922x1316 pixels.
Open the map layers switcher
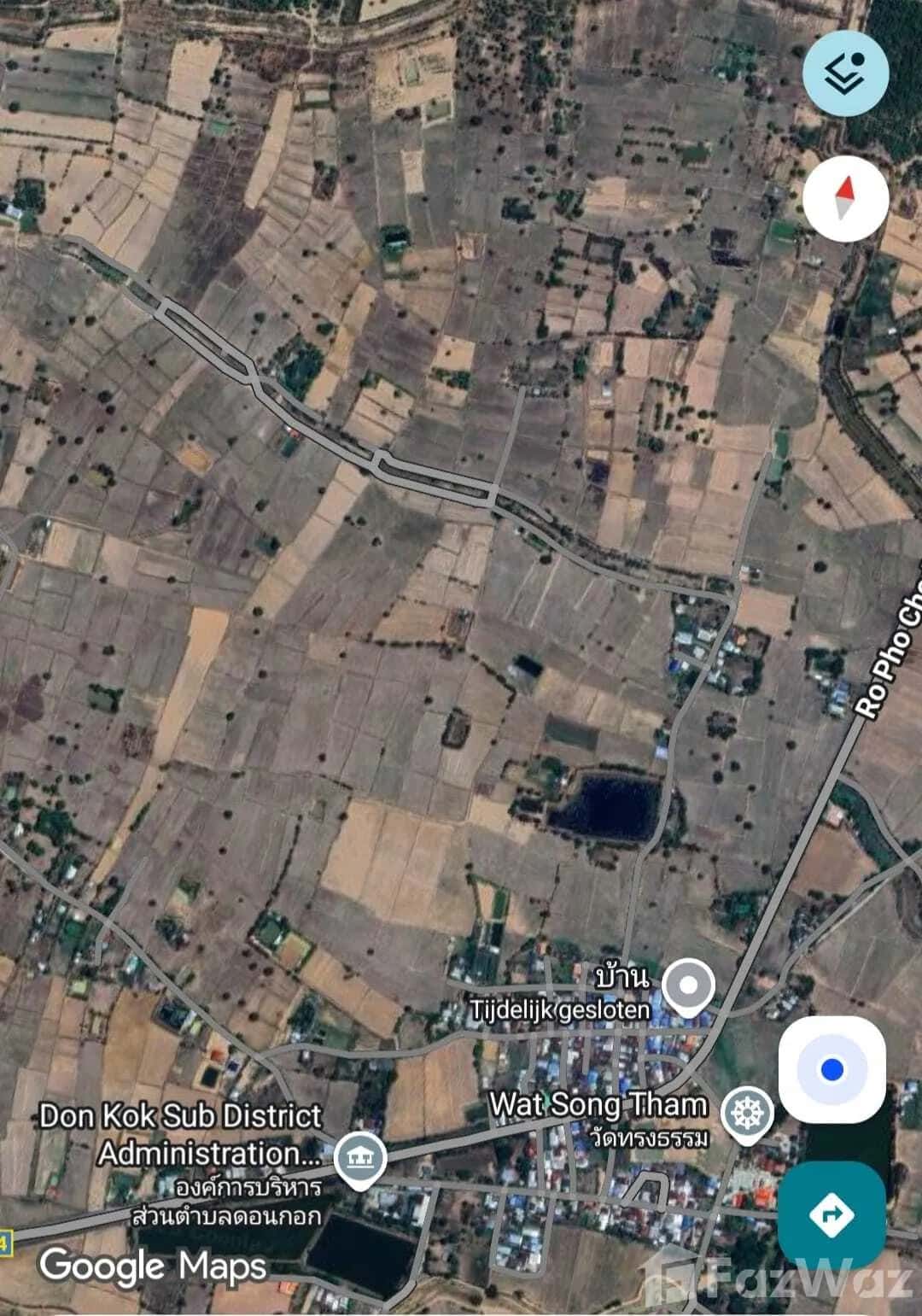click(844, 74)
